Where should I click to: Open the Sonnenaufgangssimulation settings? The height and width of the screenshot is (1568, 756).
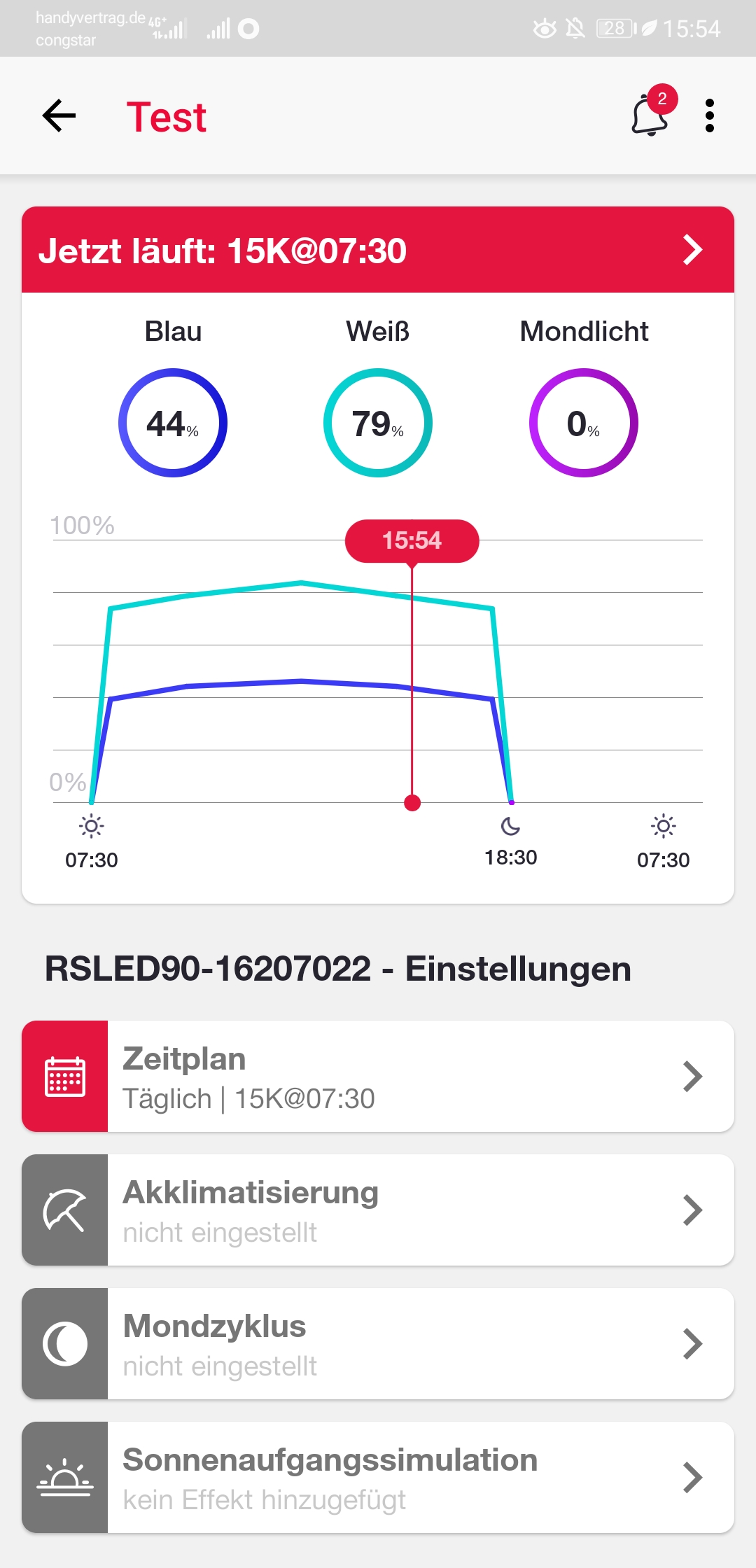point(378,1478)
